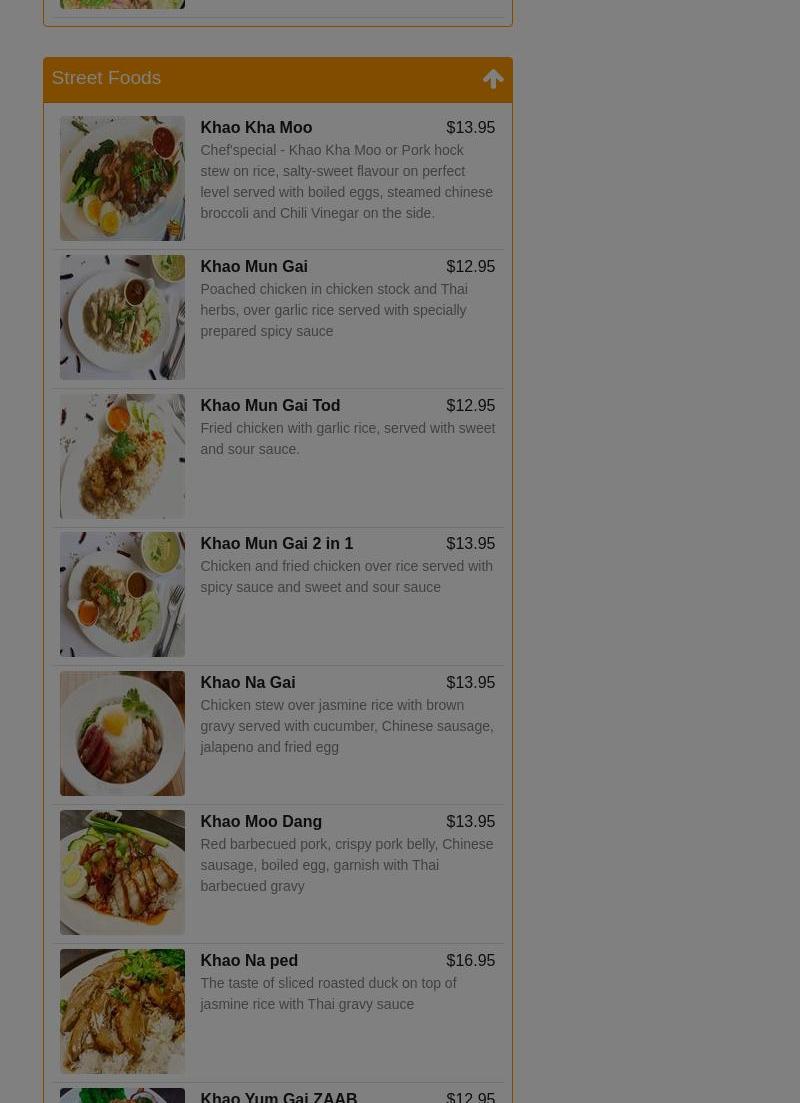Image resolution: width=800 pixels, height=1103 pixels.
Task: Open Khao Moo Dang item details
Action: point(261,822)
